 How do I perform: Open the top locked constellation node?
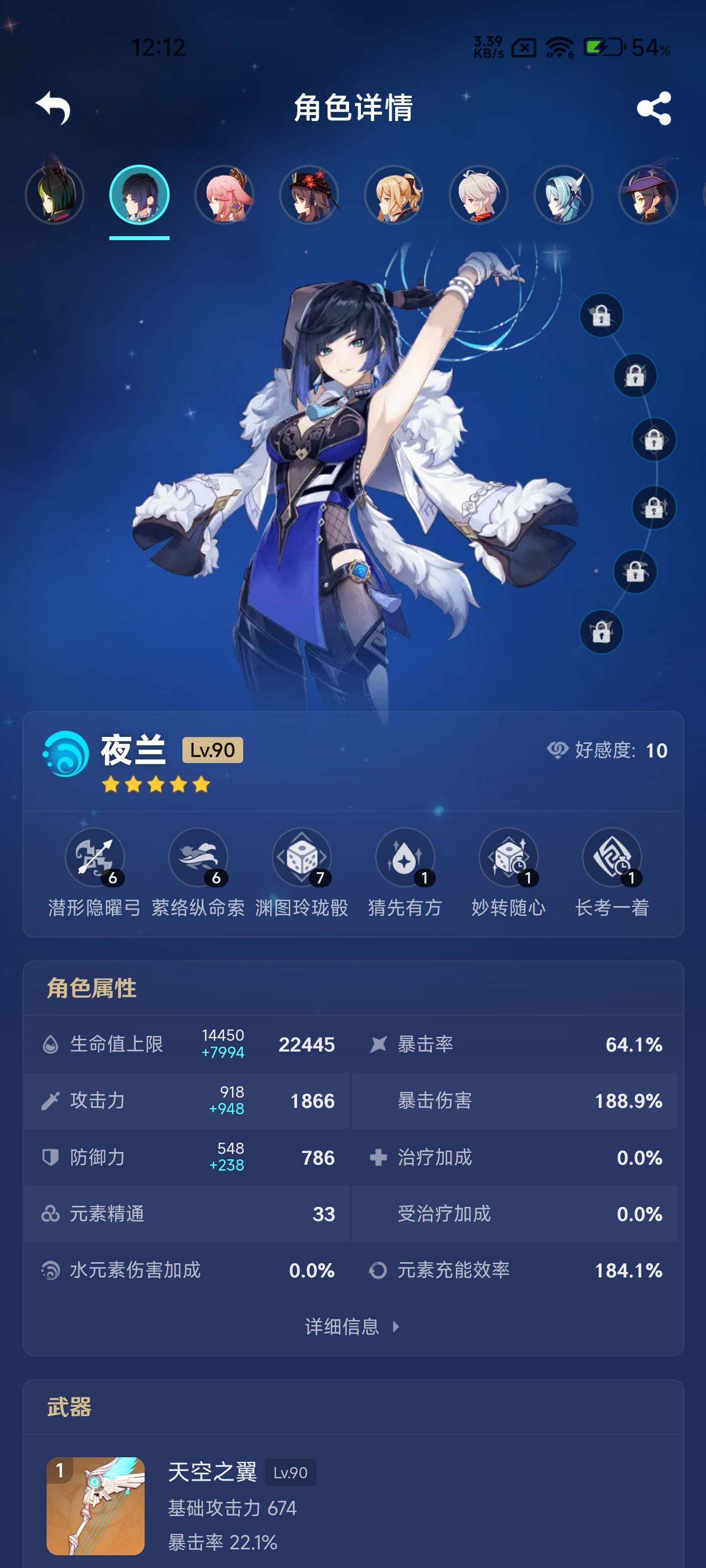tap(601, 315)
